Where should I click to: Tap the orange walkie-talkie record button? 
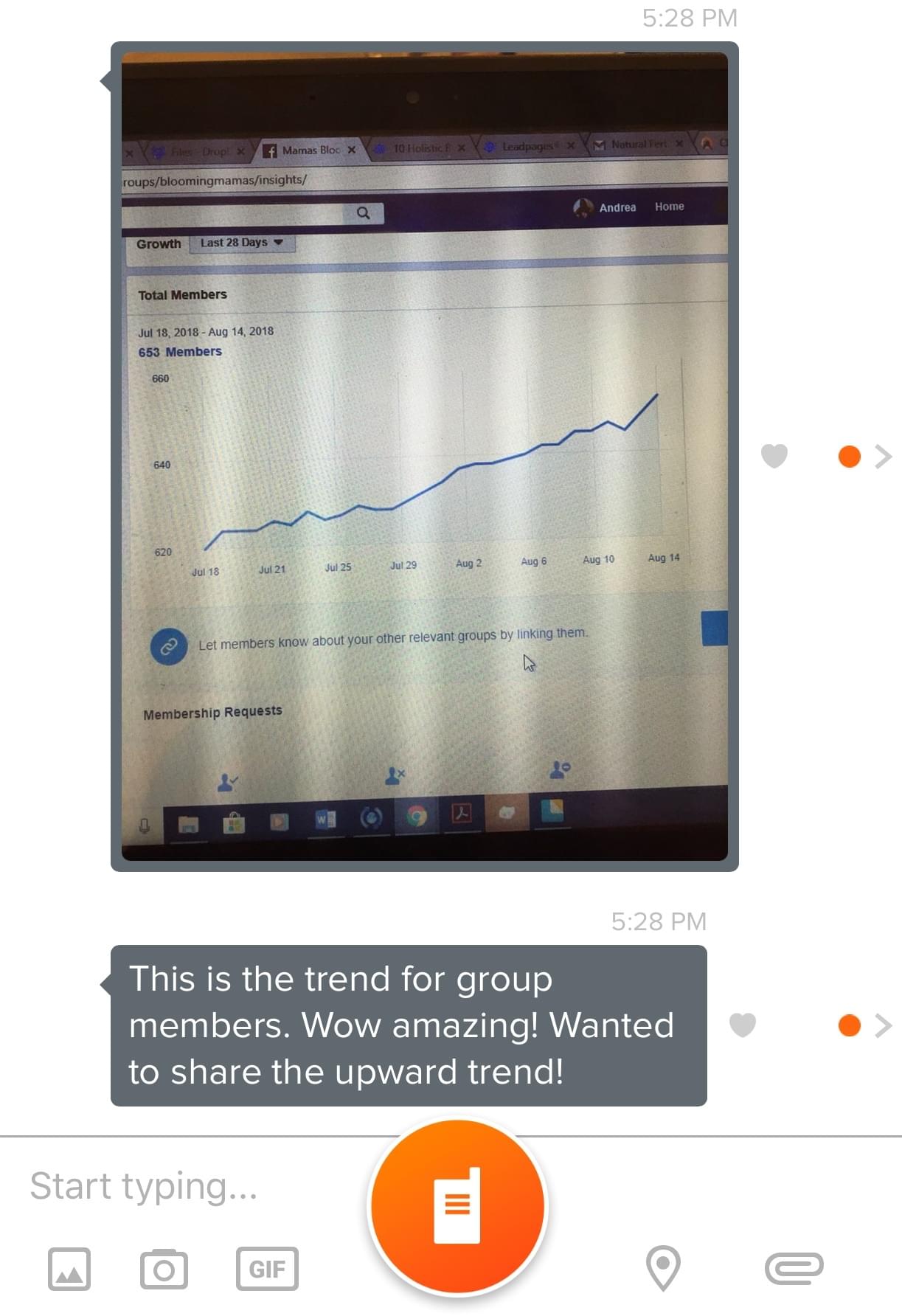pos(457,1205)
